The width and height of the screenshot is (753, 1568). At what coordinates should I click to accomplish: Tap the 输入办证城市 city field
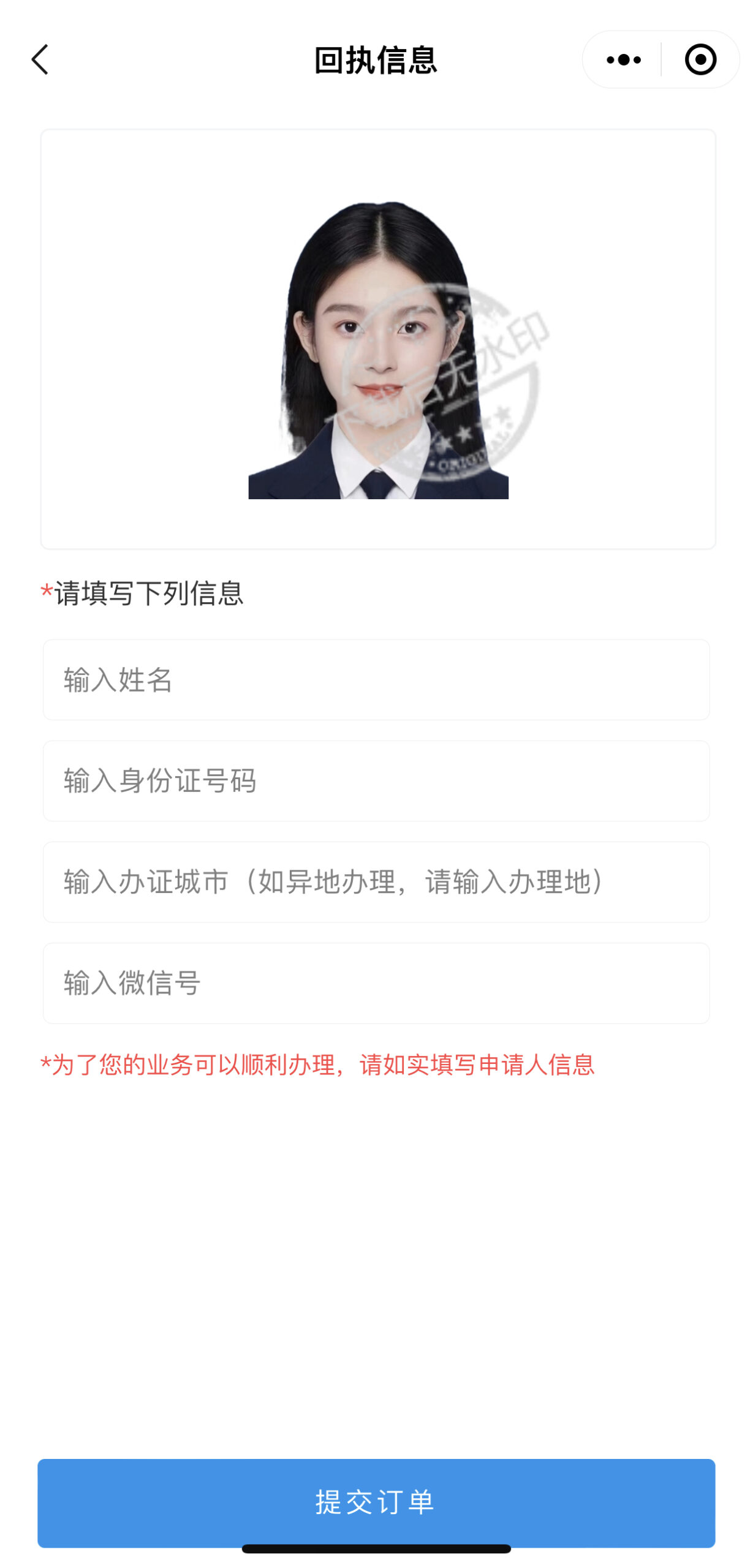[376, 882]
